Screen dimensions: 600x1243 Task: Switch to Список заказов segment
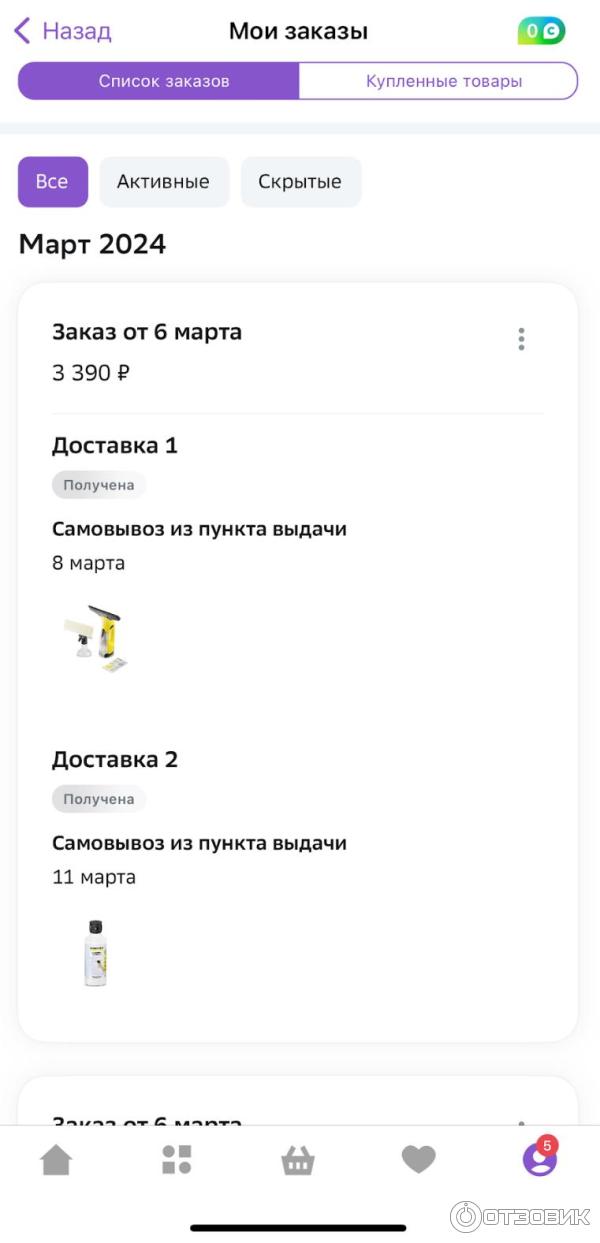coord(159,81)
